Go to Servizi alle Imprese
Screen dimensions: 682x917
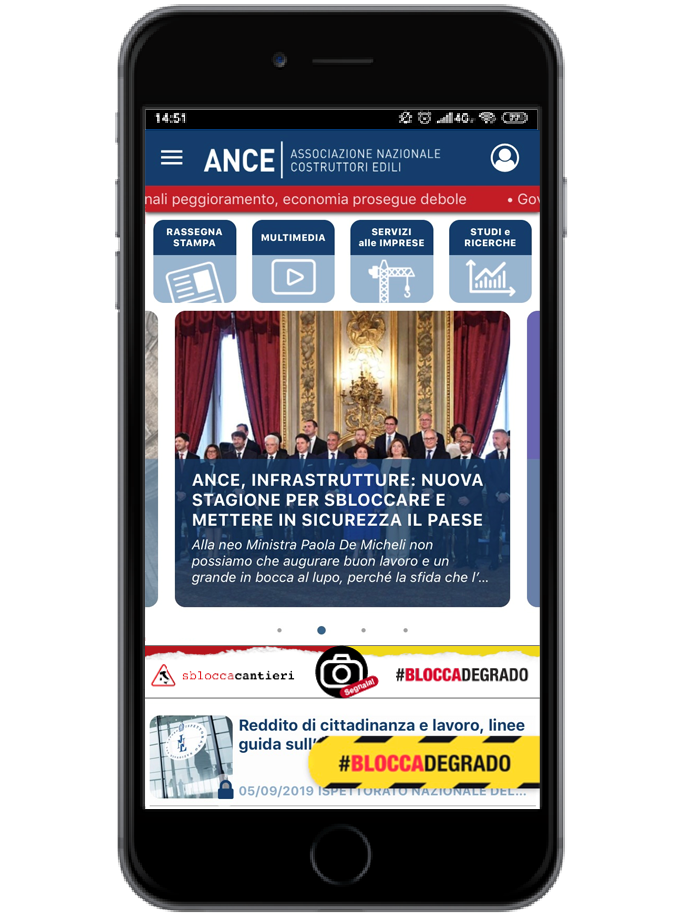point(391,262)
